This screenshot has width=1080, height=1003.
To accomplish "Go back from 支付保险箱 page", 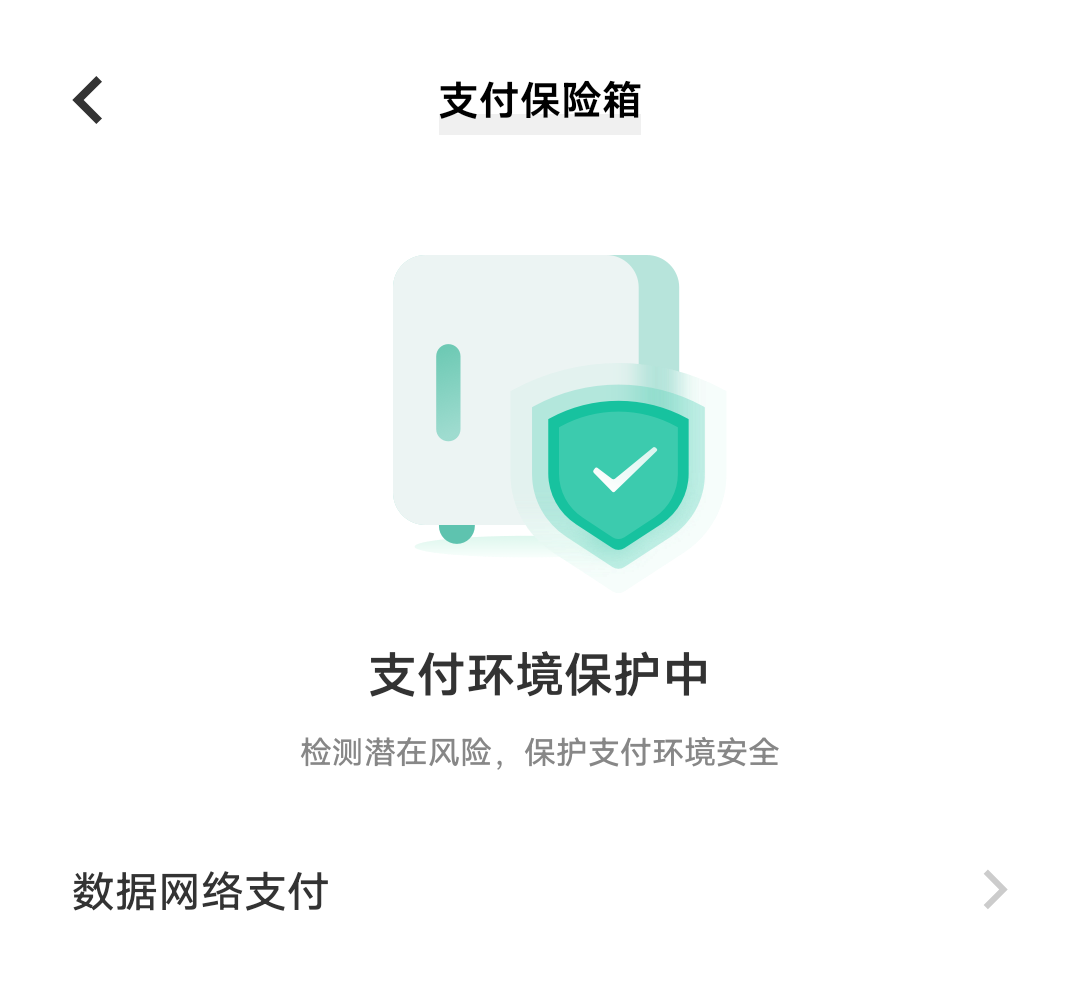I will coord(88,100).
